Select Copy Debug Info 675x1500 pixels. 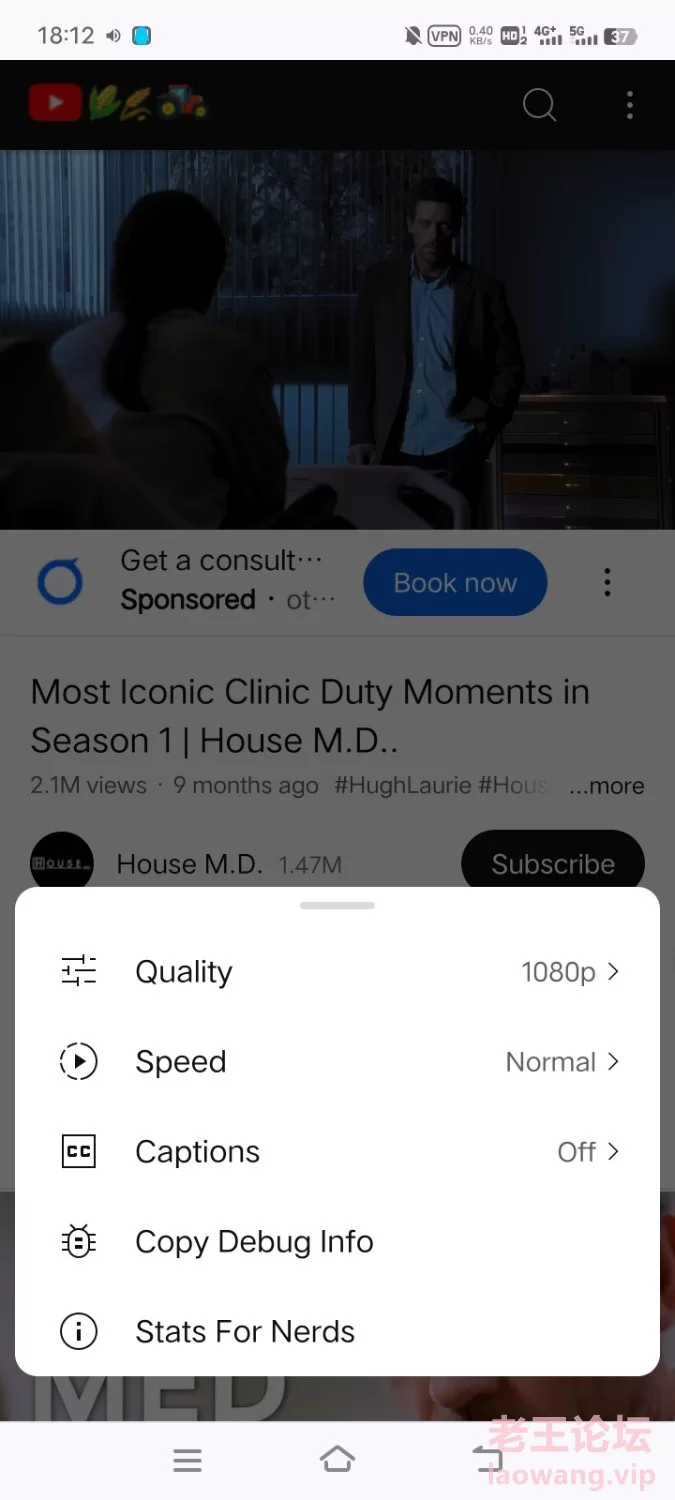337,1241
